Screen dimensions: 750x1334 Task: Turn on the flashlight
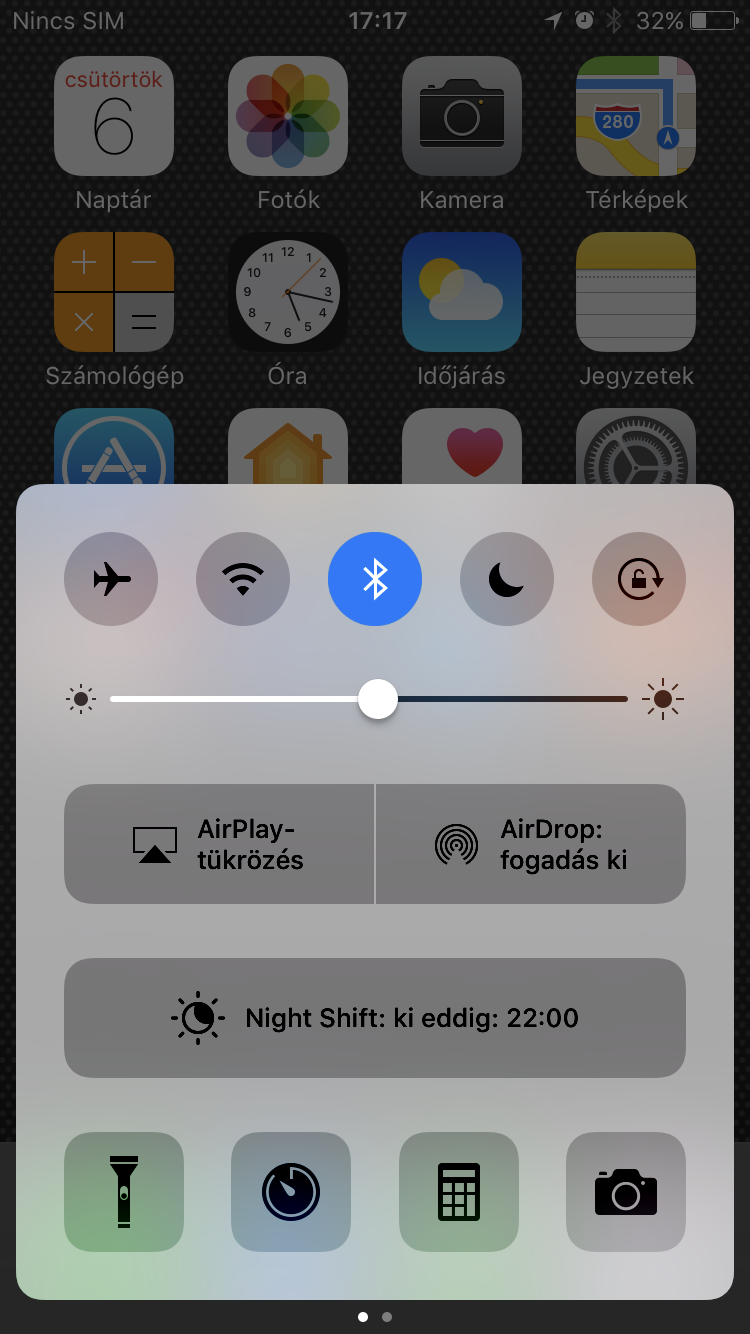coord(124,1191)
